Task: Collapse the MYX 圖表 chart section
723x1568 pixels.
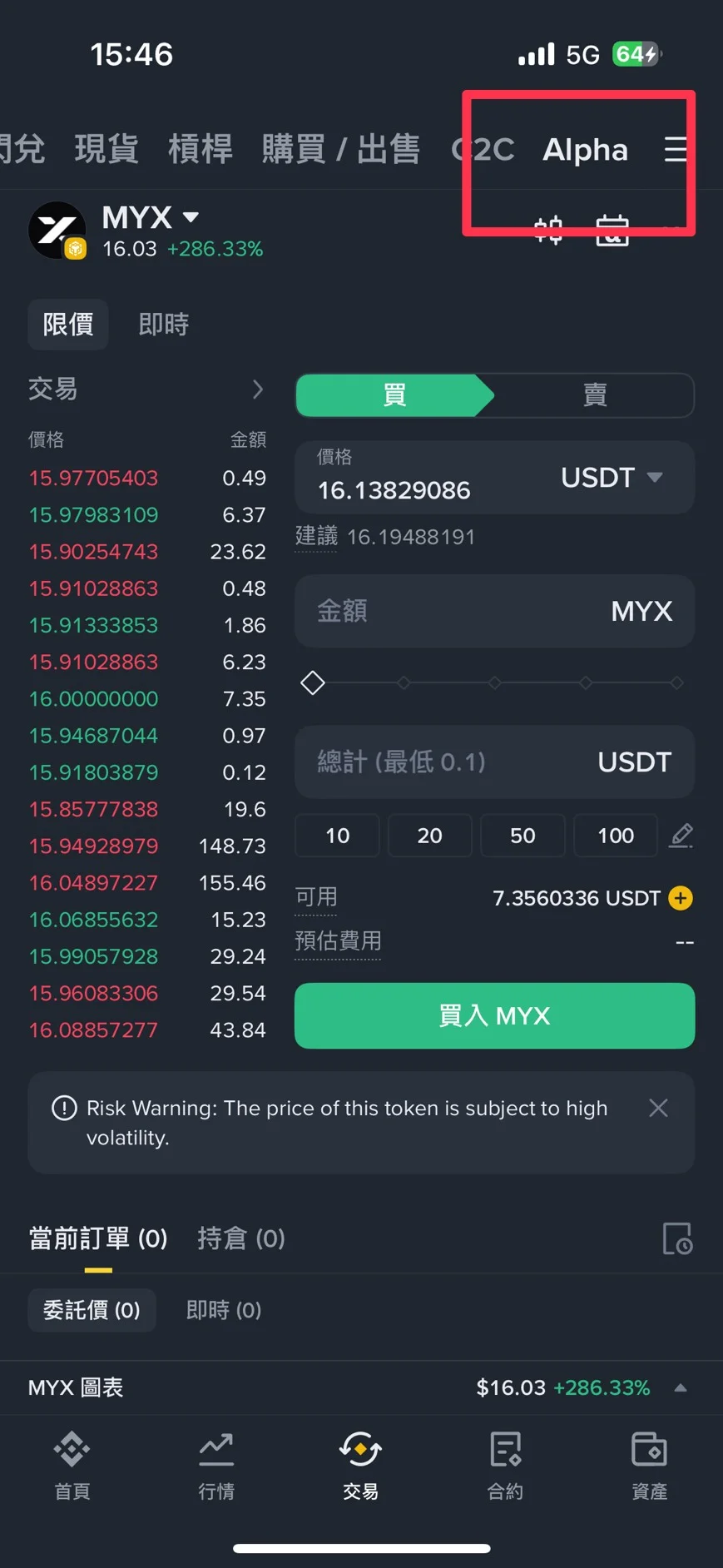Action: coord(681,1387)
